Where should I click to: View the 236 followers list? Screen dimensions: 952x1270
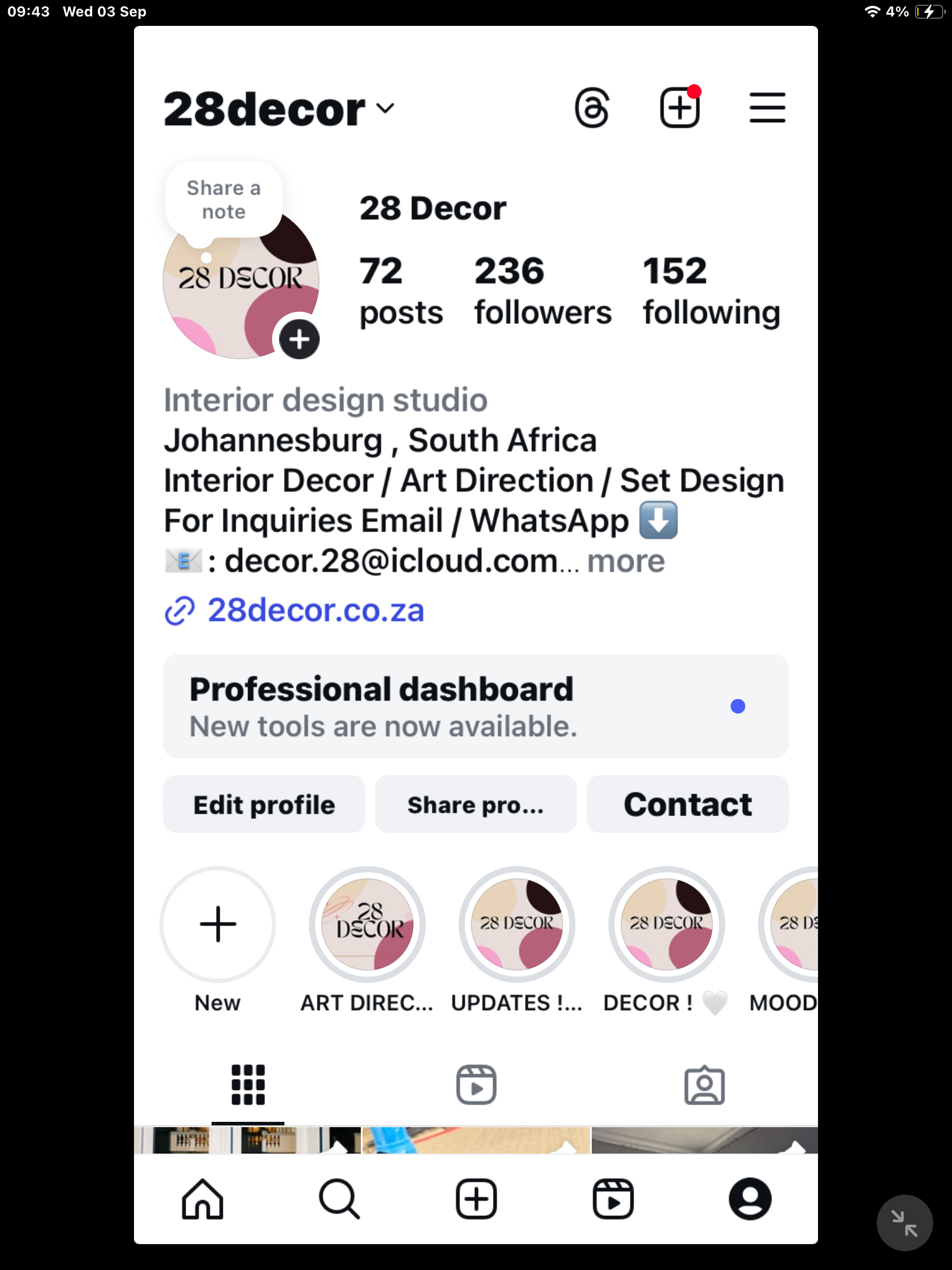click(x=542, y=290)
